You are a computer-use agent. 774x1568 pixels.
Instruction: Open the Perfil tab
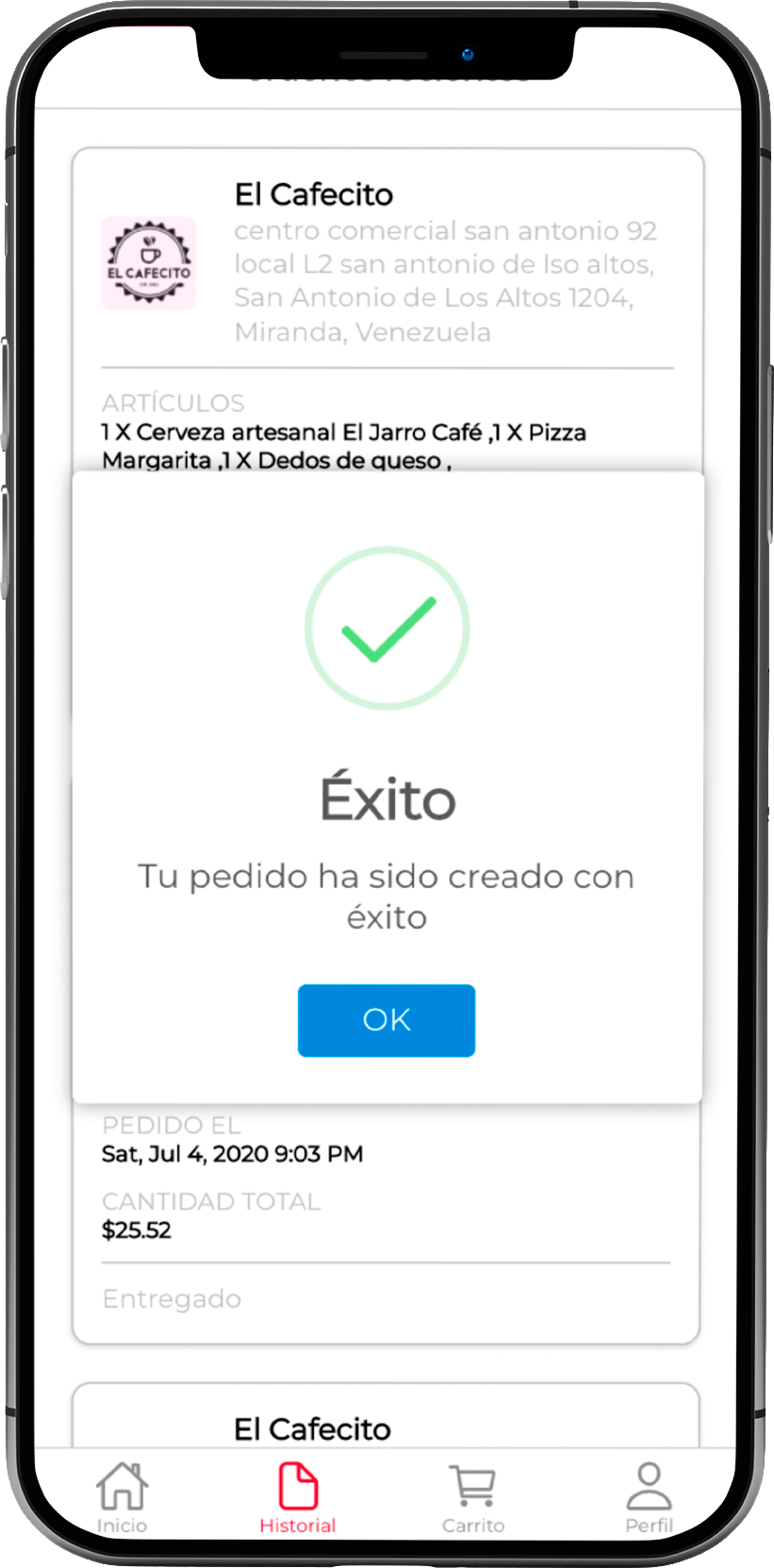click(x=649, y=1497)
